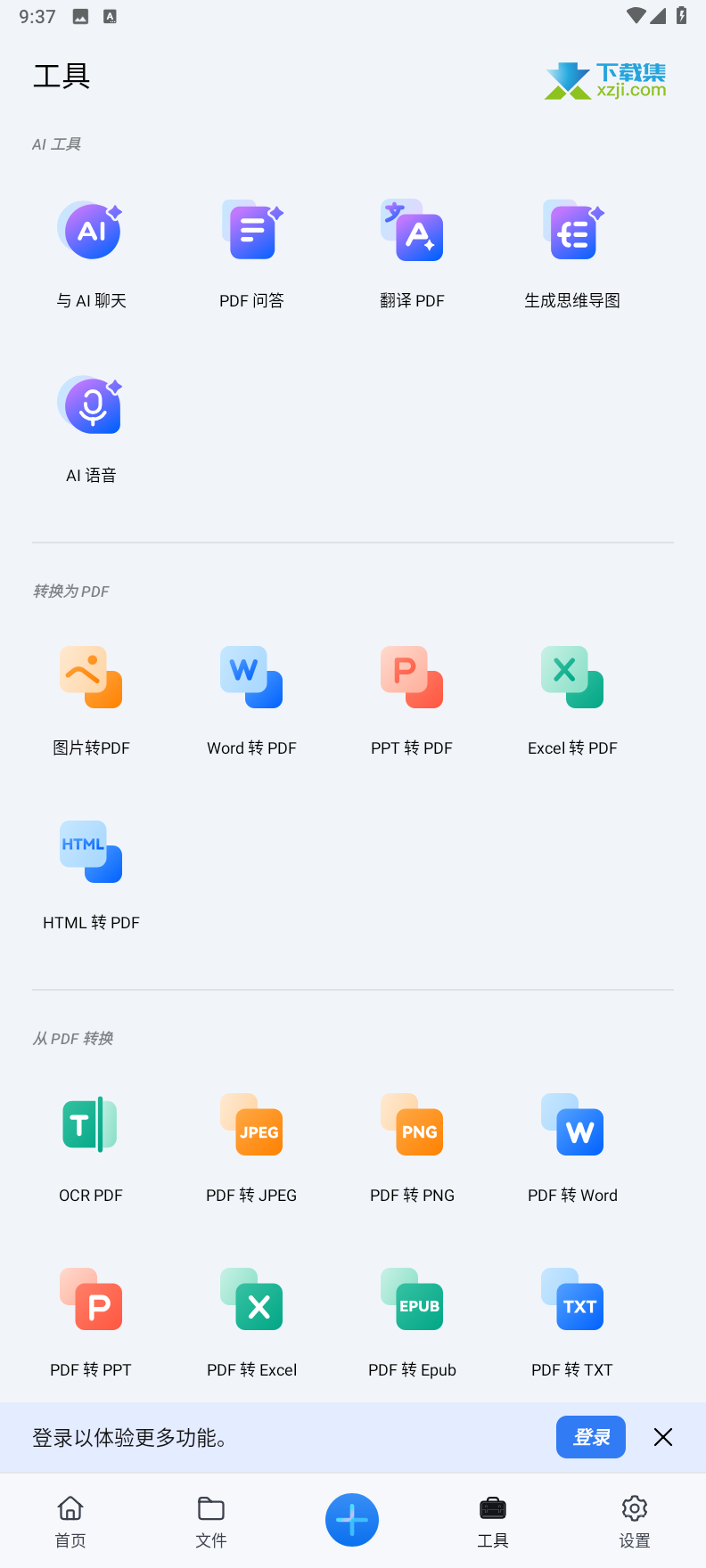706x1568 pixels.
Task: Open the PDF 问答 tool
Action: pos(251,232)
